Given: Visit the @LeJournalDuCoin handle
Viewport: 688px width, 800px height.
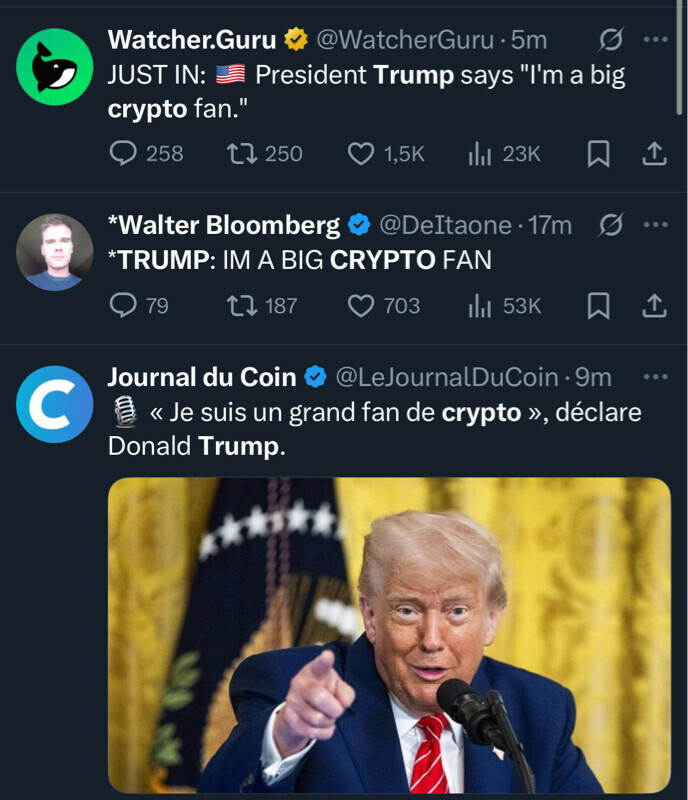Looking at the screenshot, I should (445, 377).
